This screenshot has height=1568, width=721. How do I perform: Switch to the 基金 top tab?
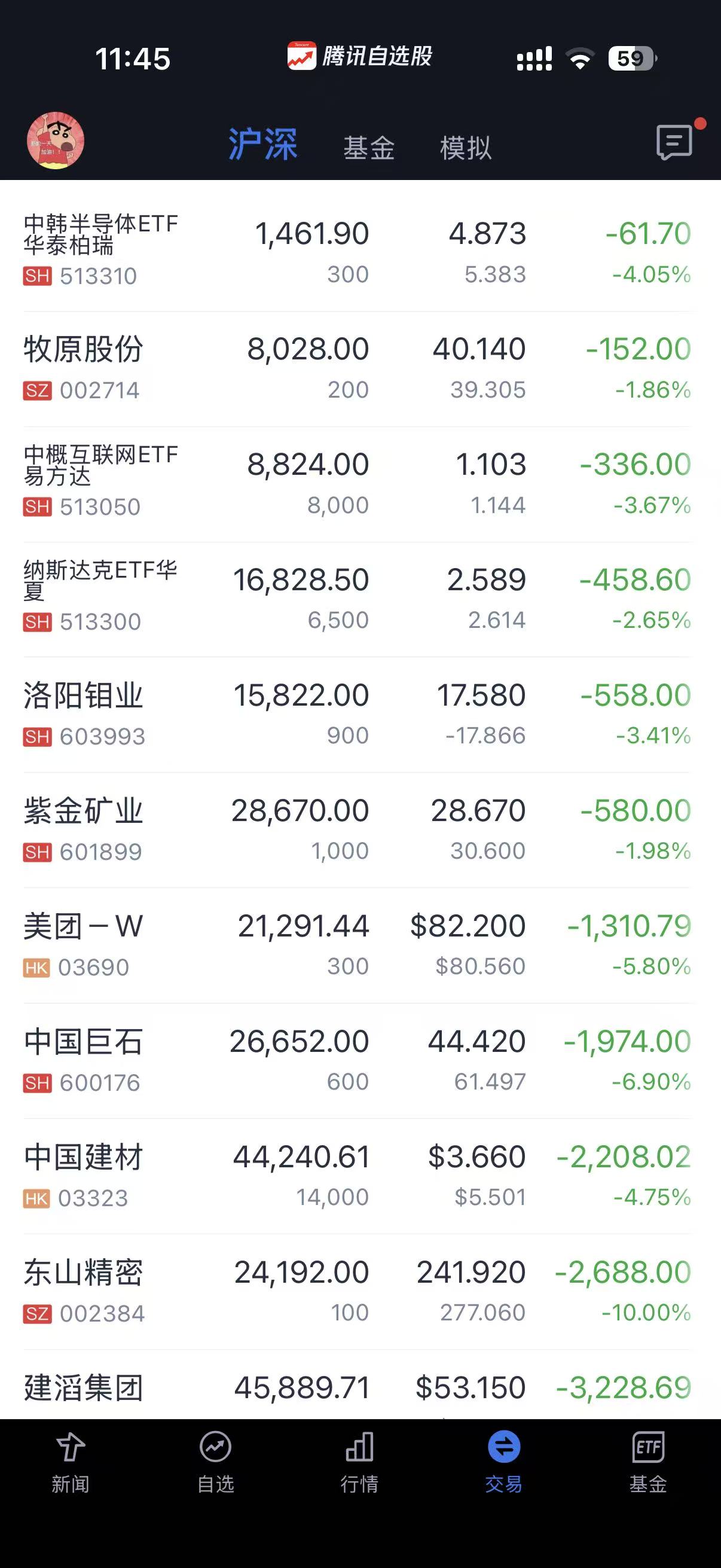pos(369,148)
